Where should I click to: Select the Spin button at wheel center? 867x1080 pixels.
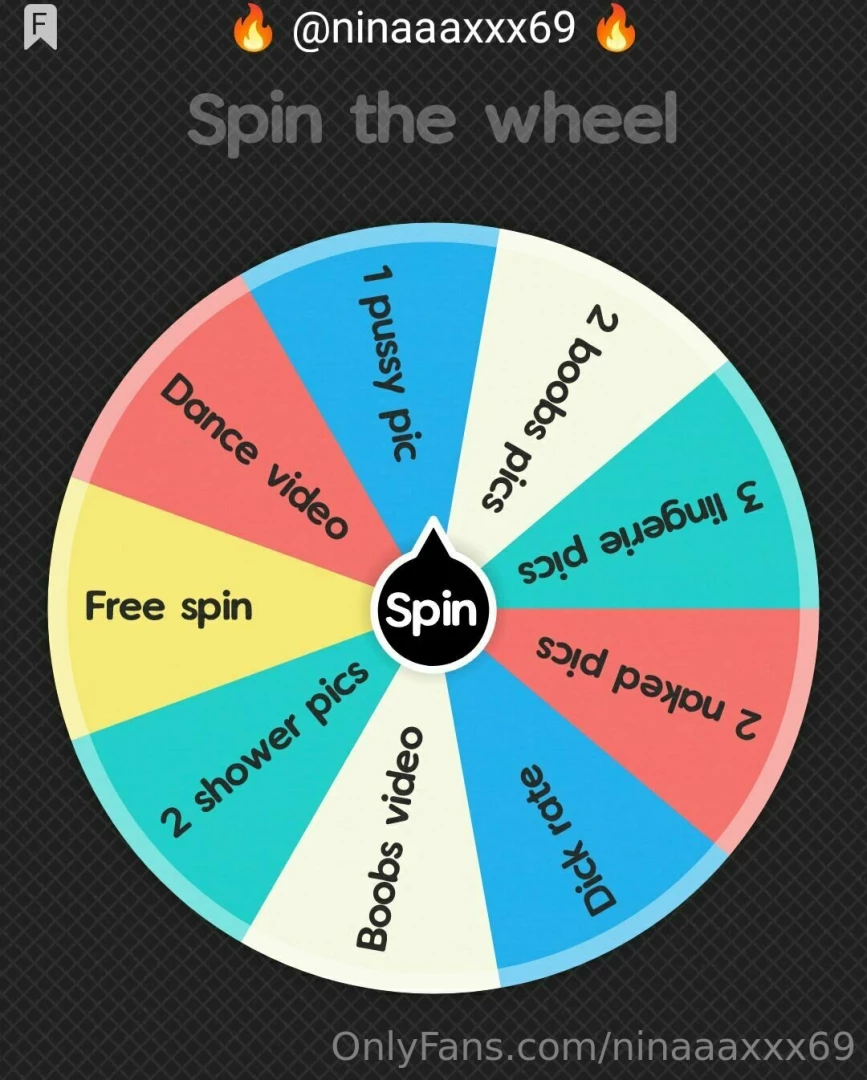click(x=434, y=608)
